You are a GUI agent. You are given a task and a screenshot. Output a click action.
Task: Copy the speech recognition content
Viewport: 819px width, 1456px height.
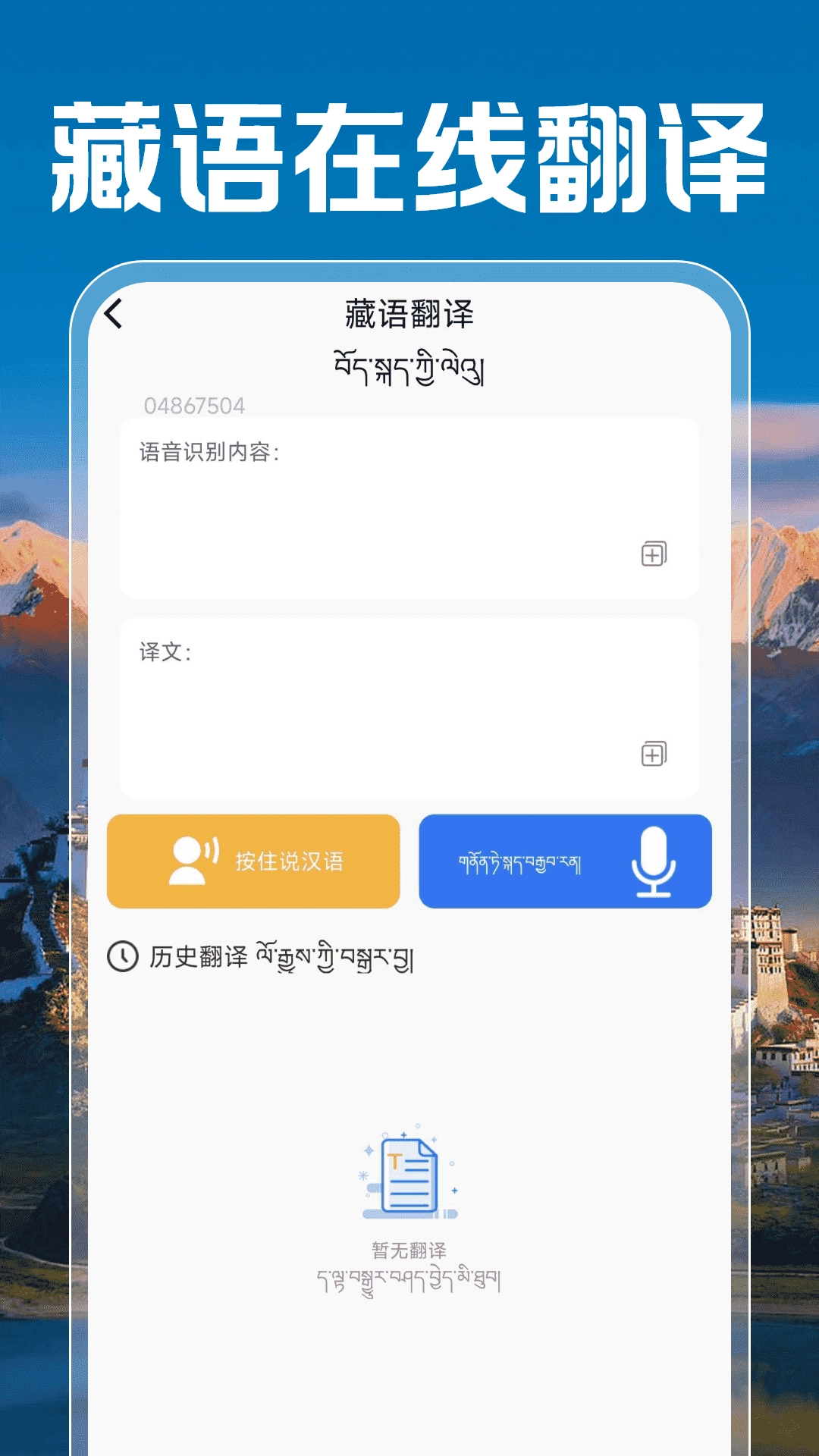(654, 554)
